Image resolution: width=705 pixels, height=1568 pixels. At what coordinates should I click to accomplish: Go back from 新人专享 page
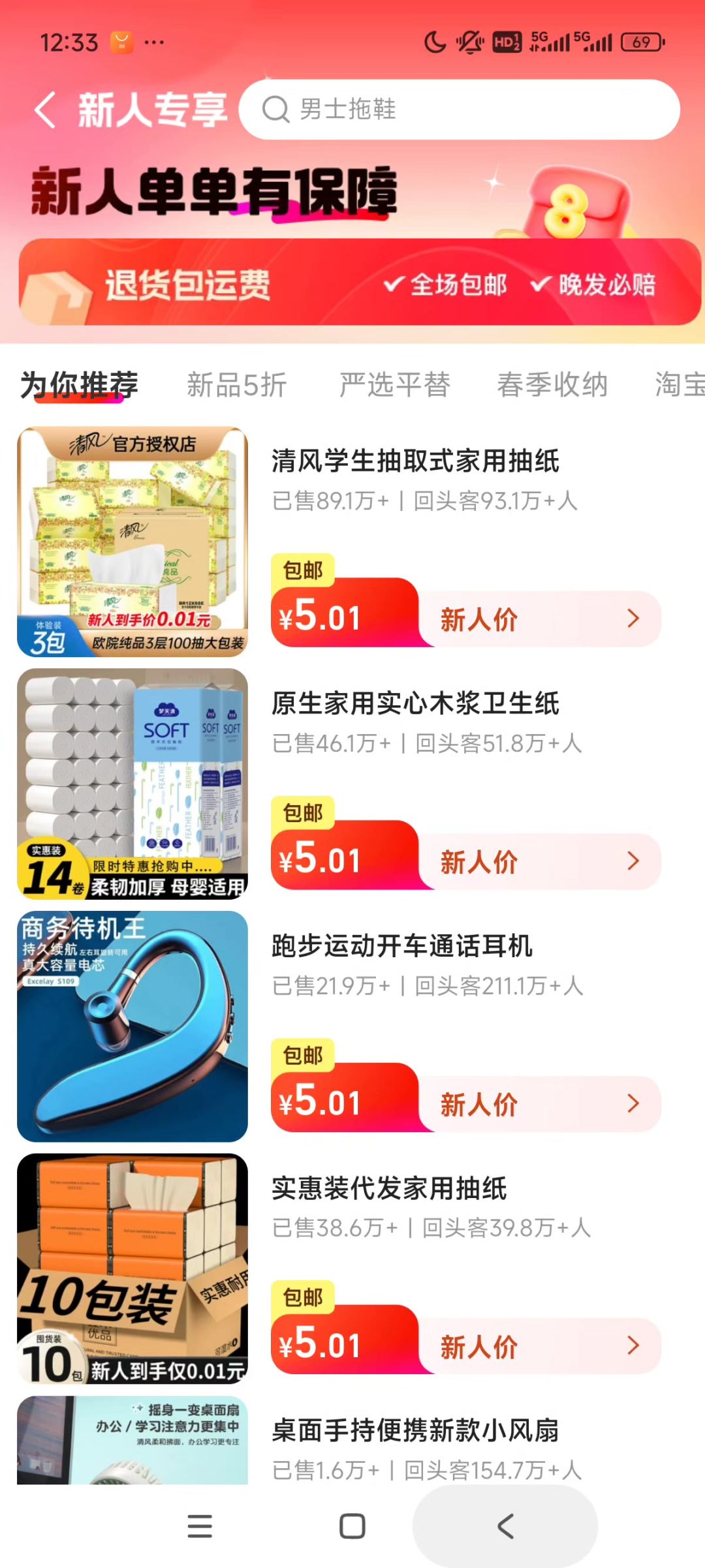click(46, 110)
